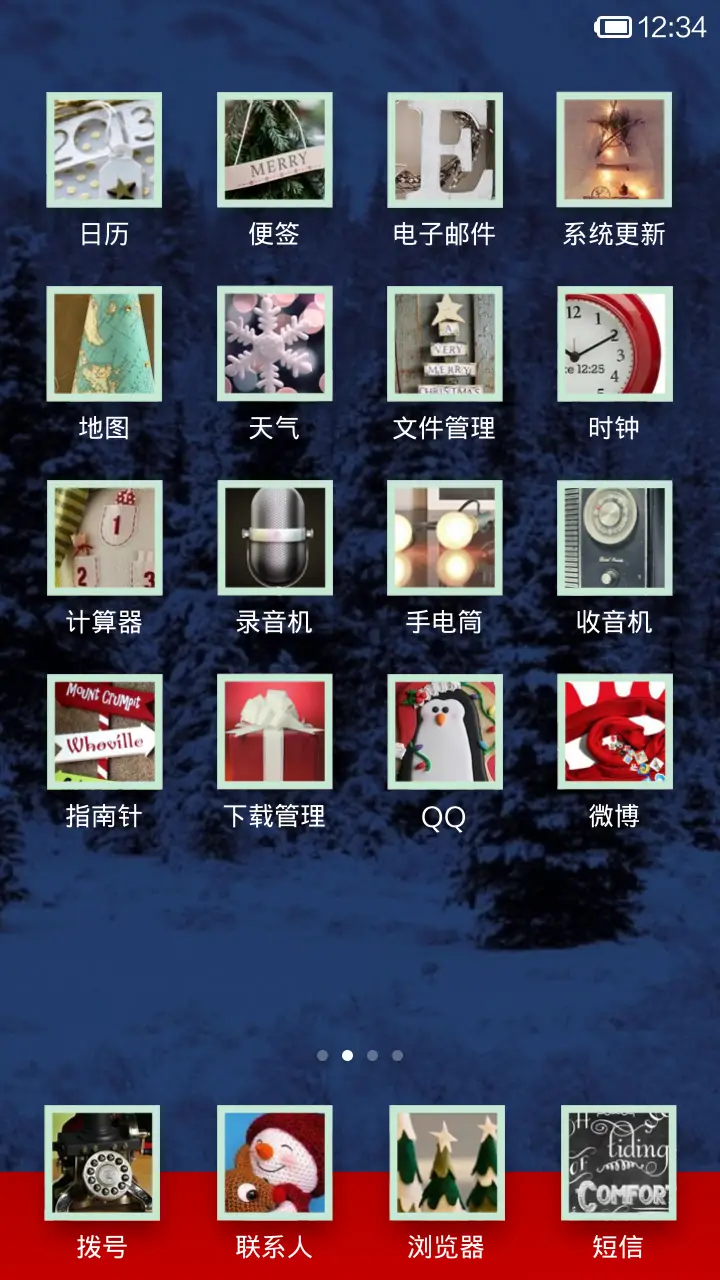Launch the 电子邮件 (Email) app
The image size is (720, 1280).
(445, 149)
